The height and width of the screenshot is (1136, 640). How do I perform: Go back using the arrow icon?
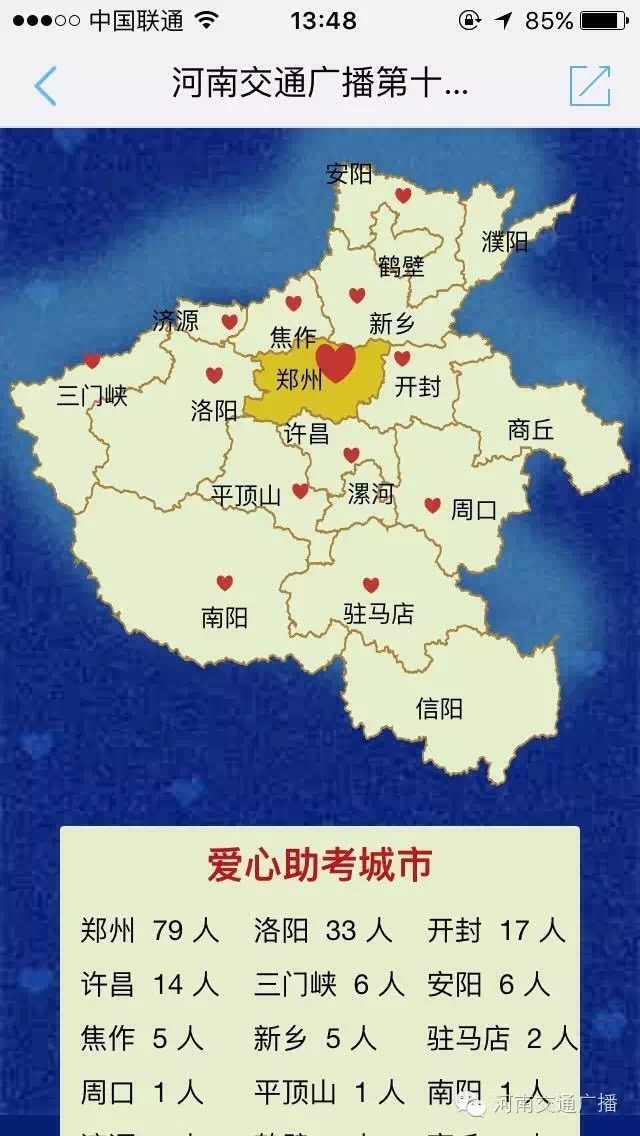click(x=46, y=86)
